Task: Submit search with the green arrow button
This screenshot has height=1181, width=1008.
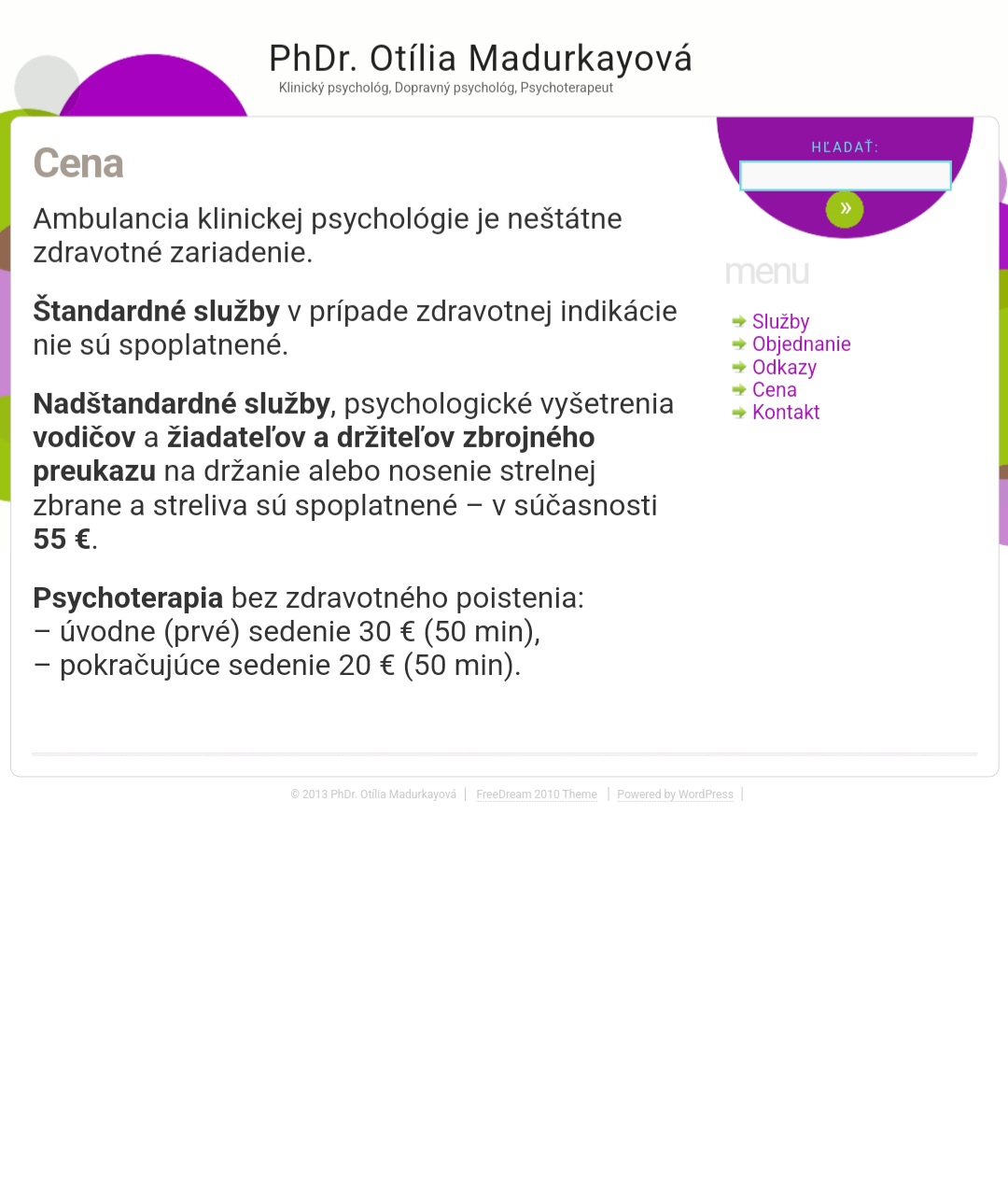Action: (x=845, y=209)
